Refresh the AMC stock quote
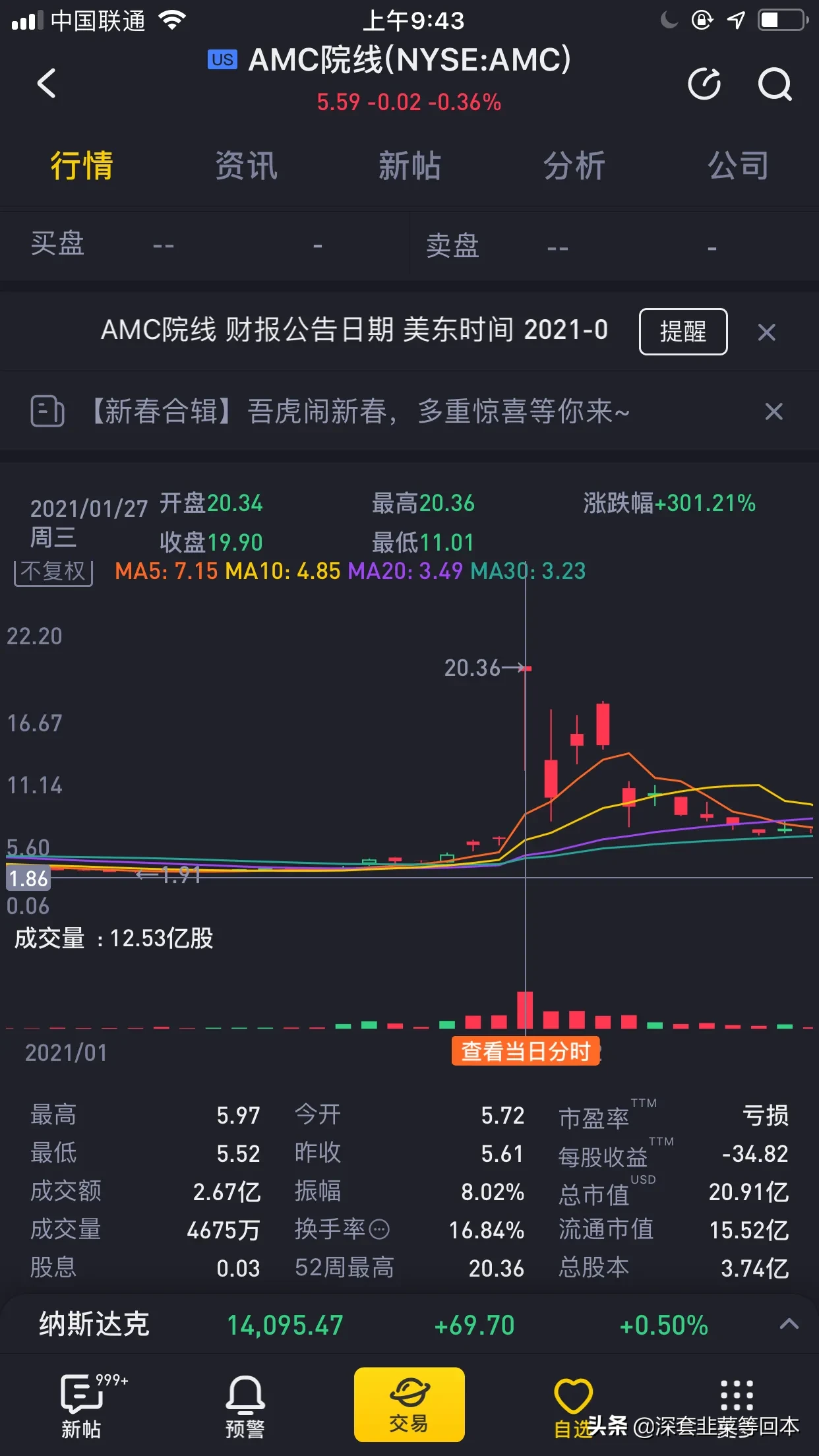The height and width of the screenshot is (1456, 819). [x=704, y=84]
